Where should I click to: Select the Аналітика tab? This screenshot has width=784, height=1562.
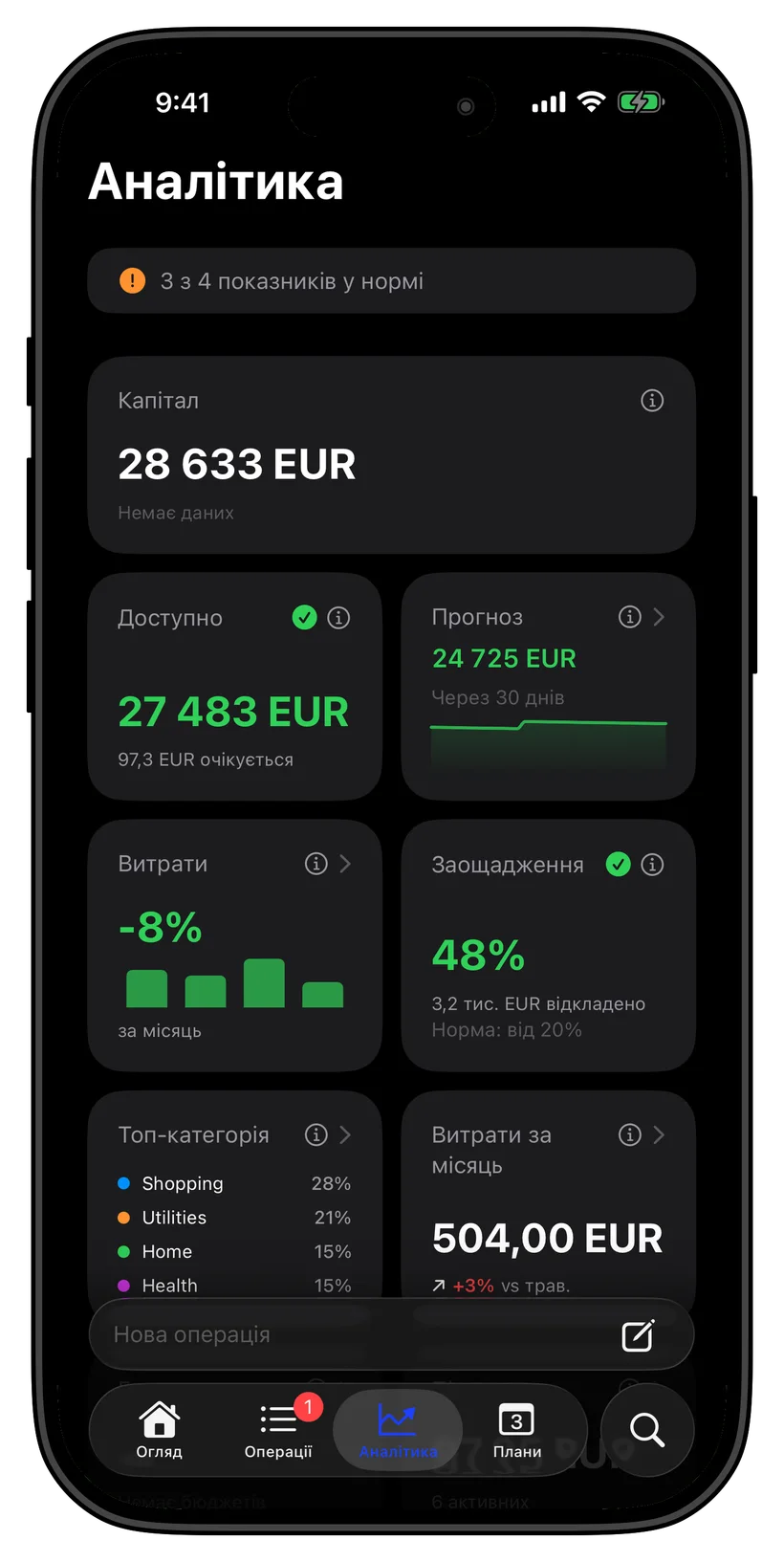click(398, 1429)
